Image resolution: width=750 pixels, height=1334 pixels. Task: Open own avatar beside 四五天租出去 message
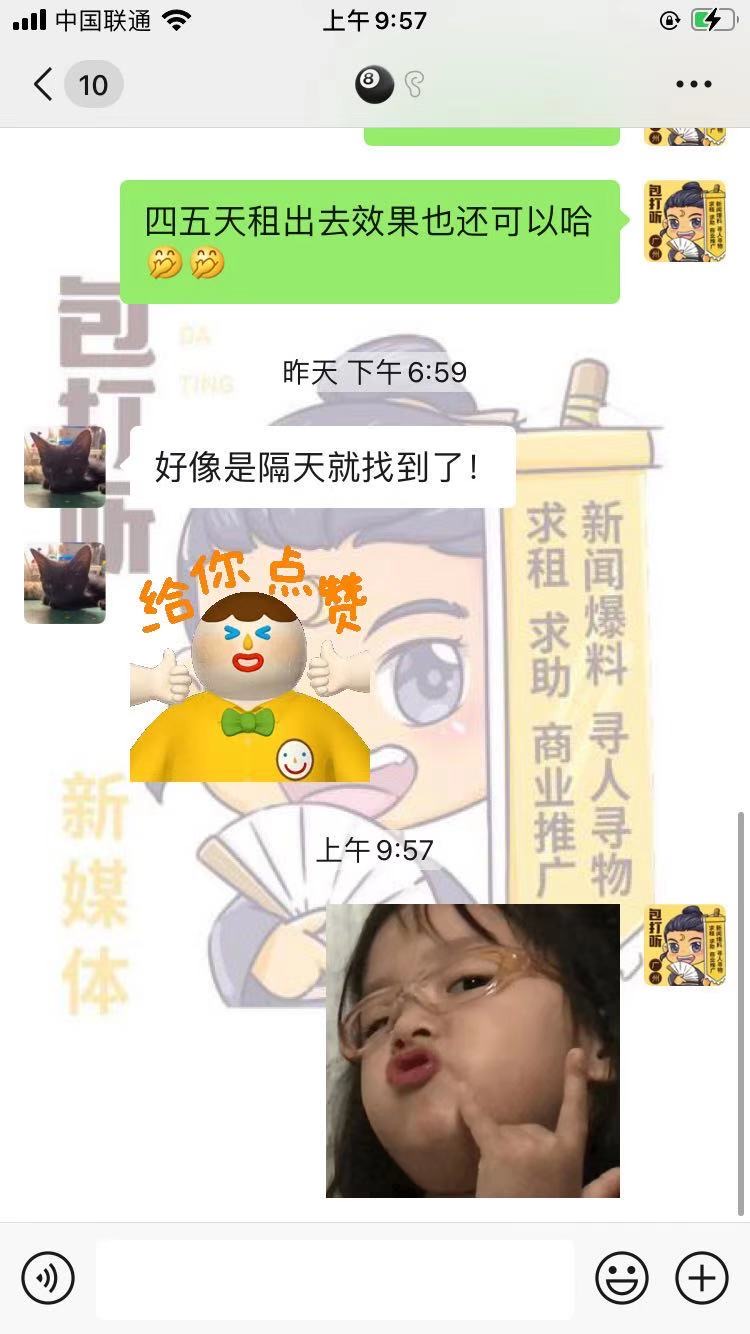tap(685, 222)
